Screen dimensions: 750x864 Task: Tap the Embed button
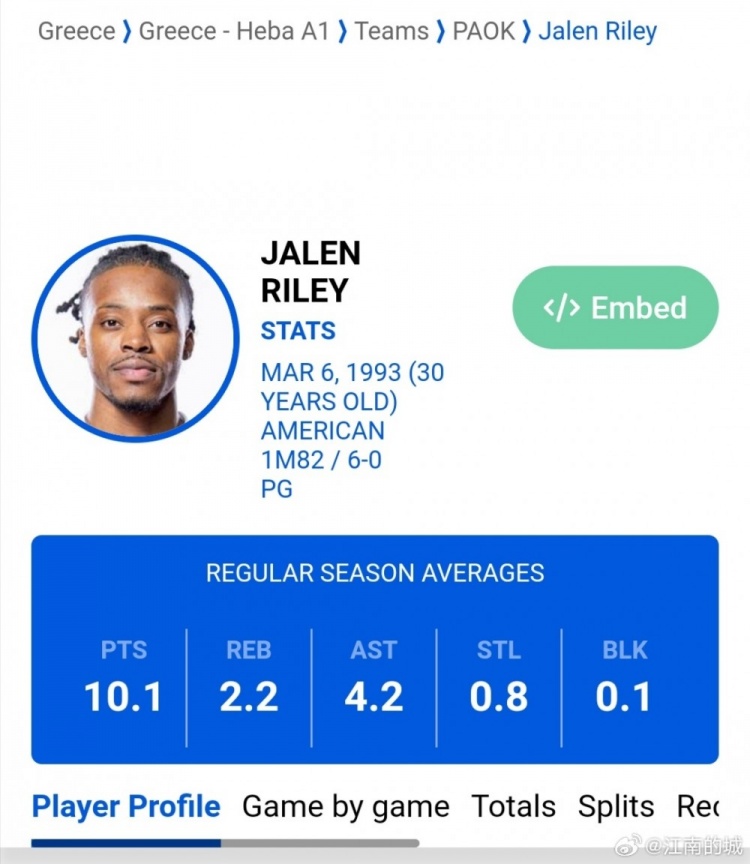615,308
